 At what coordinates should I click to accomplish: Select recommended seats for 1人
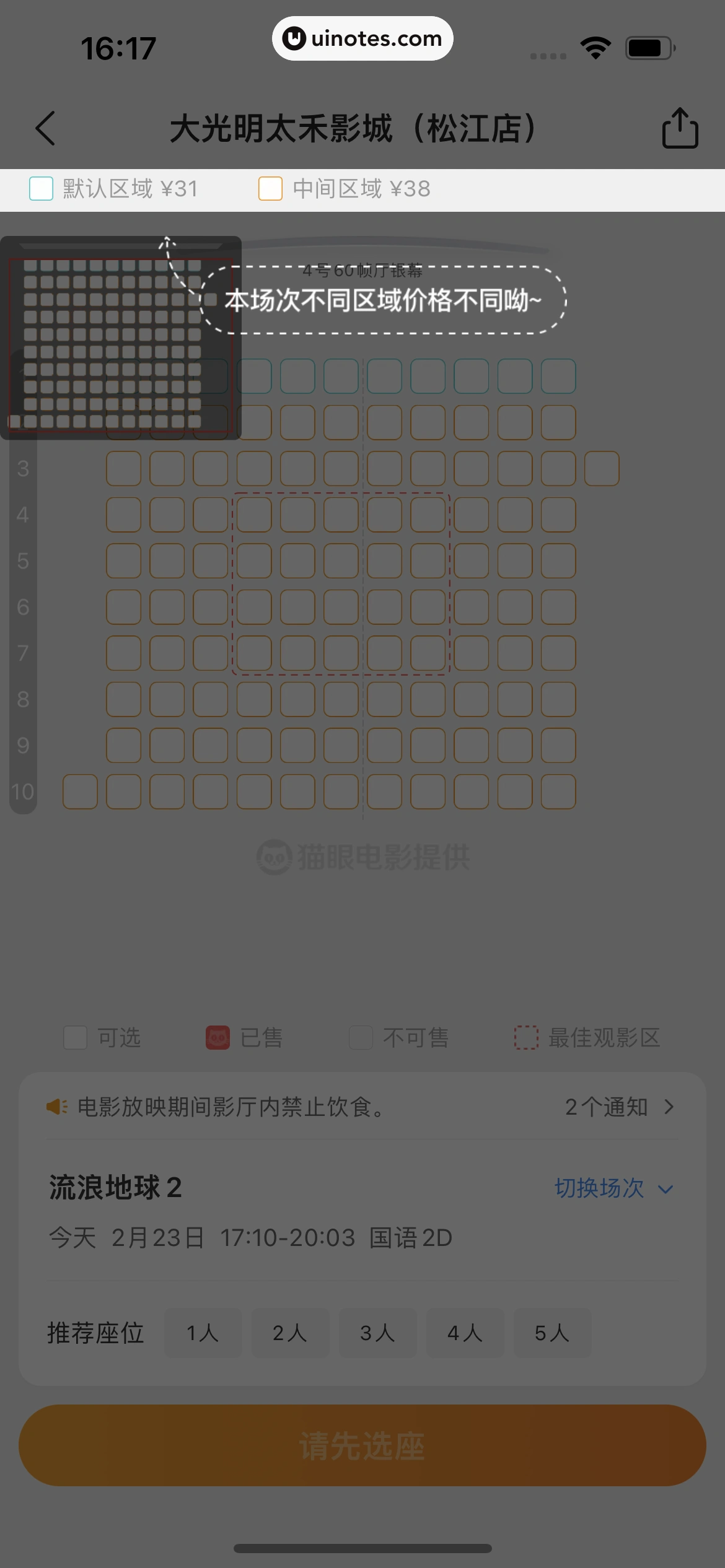point(203,1333)
